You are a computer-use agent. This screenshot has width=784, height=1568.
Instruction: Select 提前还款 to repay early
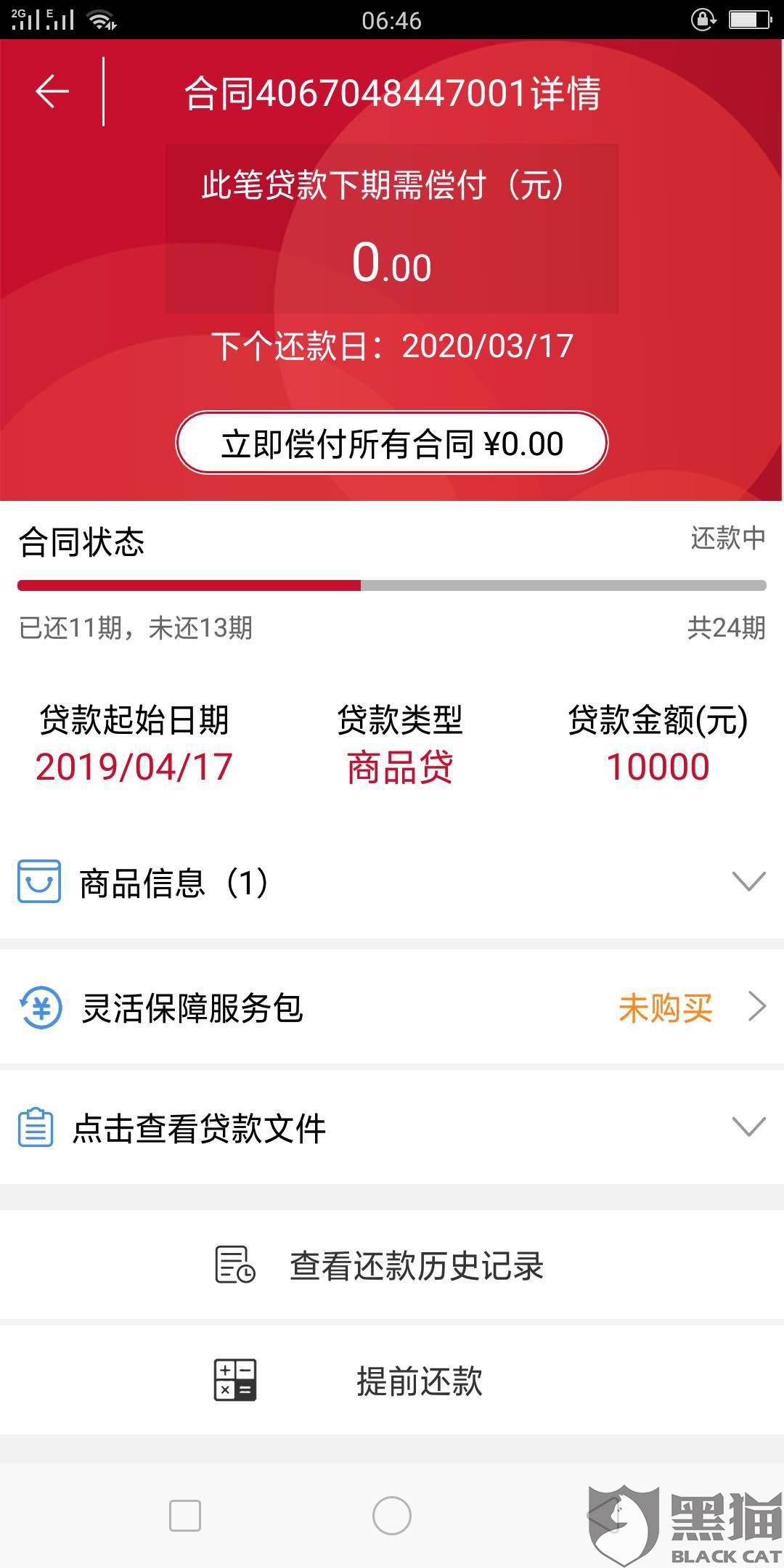[392, 1380]
